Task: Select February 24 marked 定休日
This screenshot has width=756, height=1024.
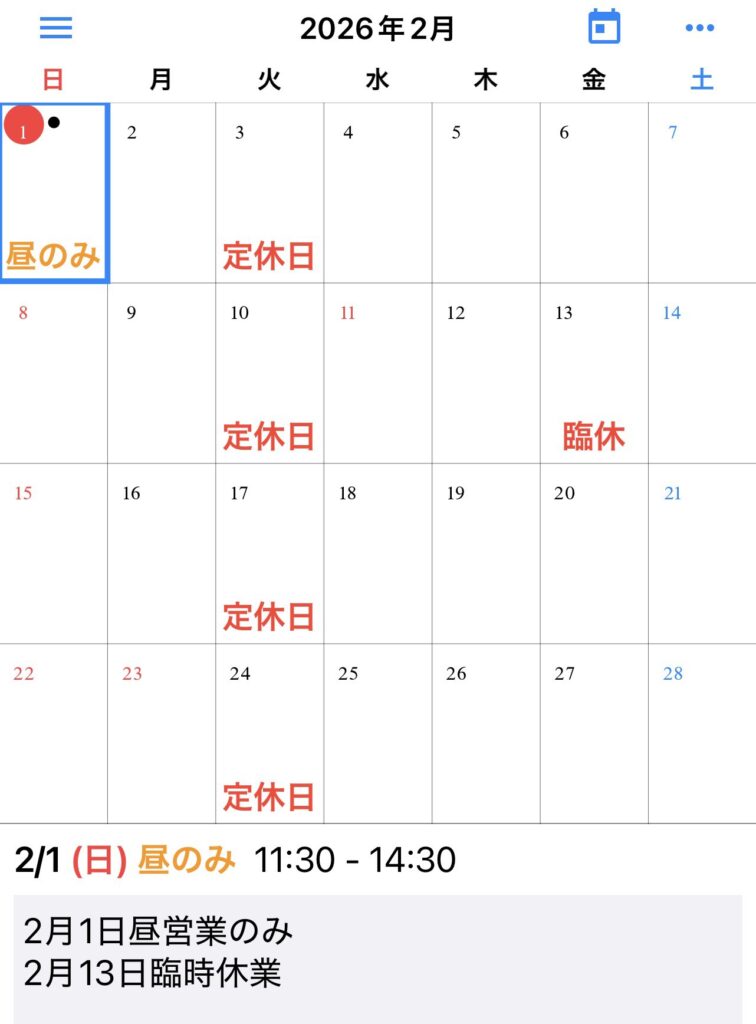Action: (x=269, y=735)
